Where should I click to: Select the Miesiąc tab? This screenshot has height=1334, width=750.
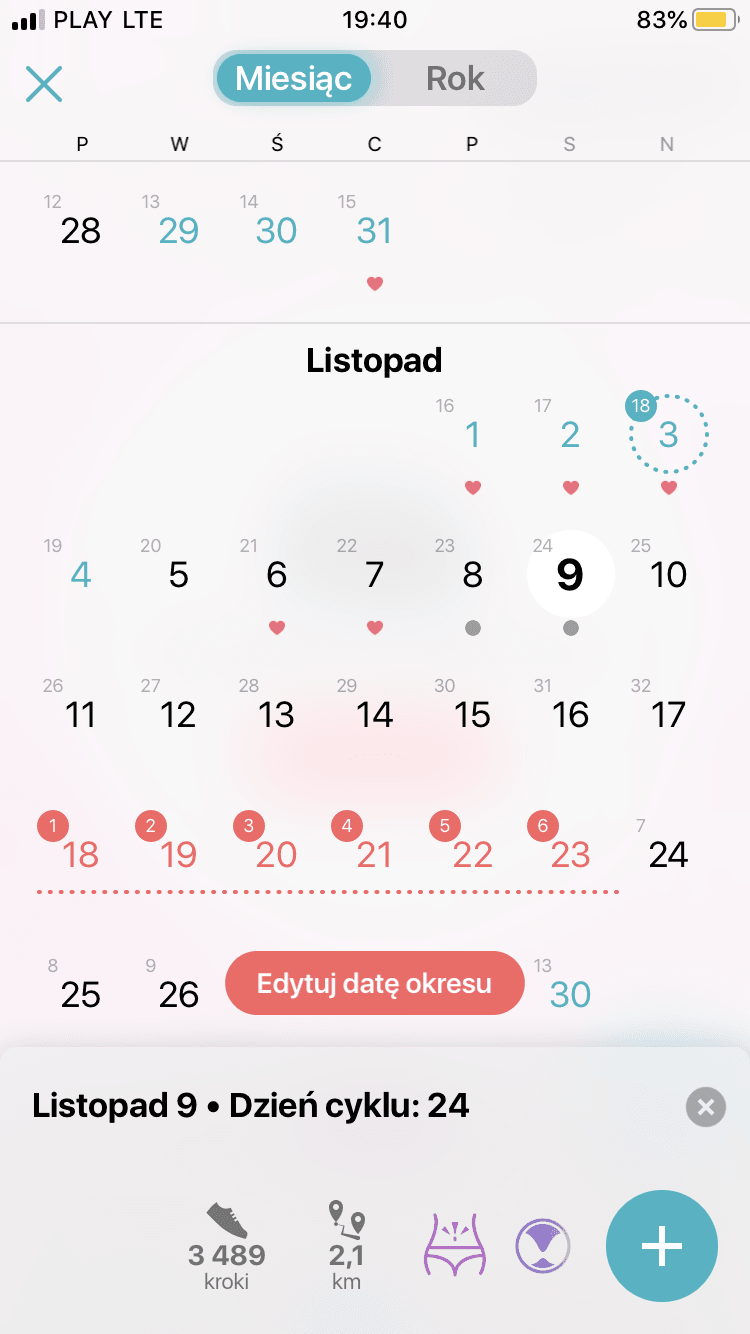tap(294, 79)
